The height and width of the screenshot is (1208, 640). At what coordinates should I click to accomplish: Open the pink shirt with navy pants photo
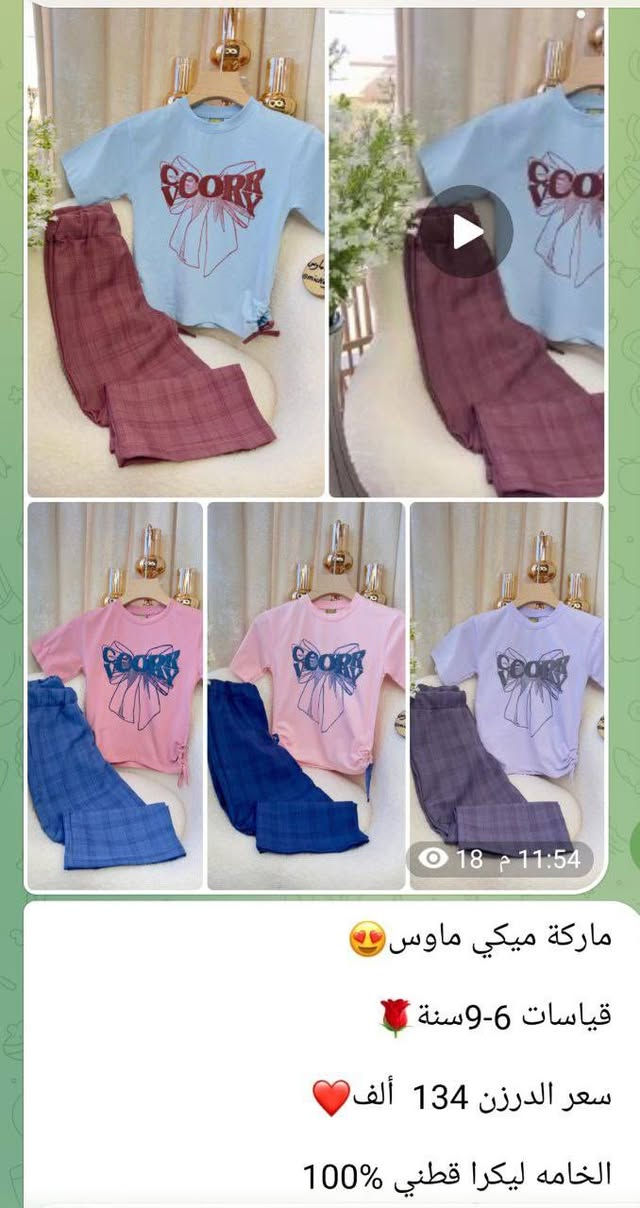pyautogui.click(x=306, y=695)
